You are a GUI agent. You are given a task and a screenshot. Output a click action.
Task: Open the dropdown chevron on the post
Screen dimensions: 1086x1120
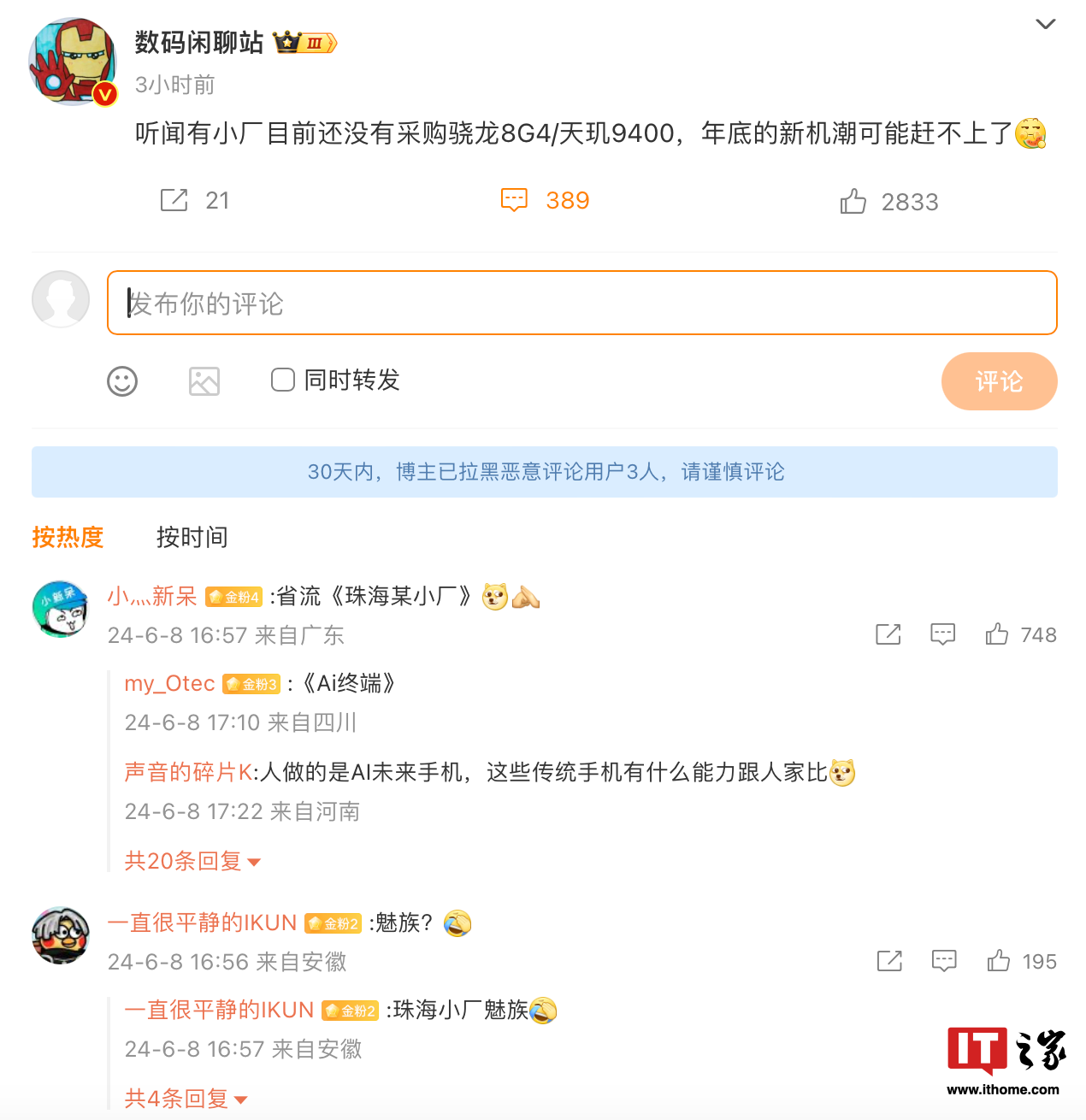click(1045, 24)
